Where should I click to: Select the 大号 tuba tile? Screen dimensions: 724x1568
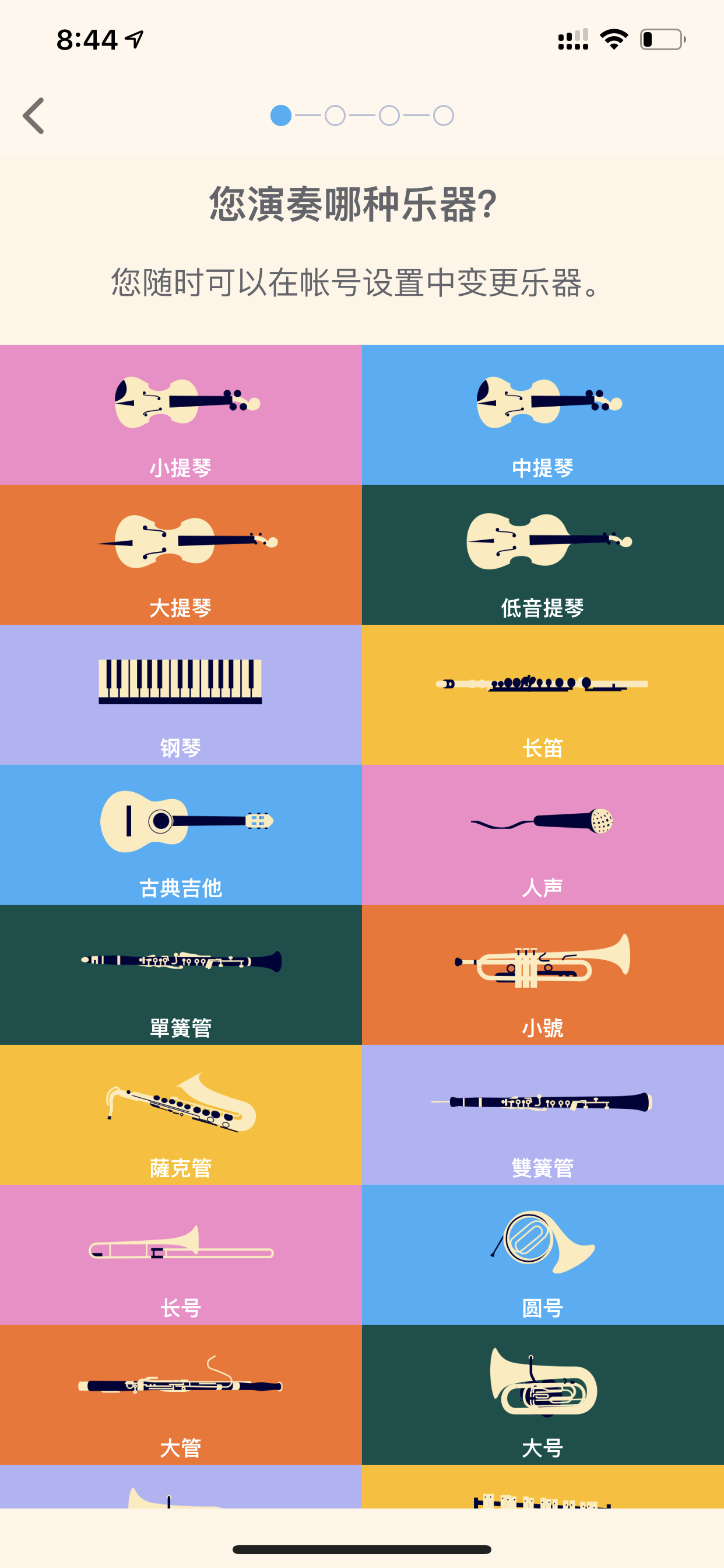click(x=543, y=1395)
